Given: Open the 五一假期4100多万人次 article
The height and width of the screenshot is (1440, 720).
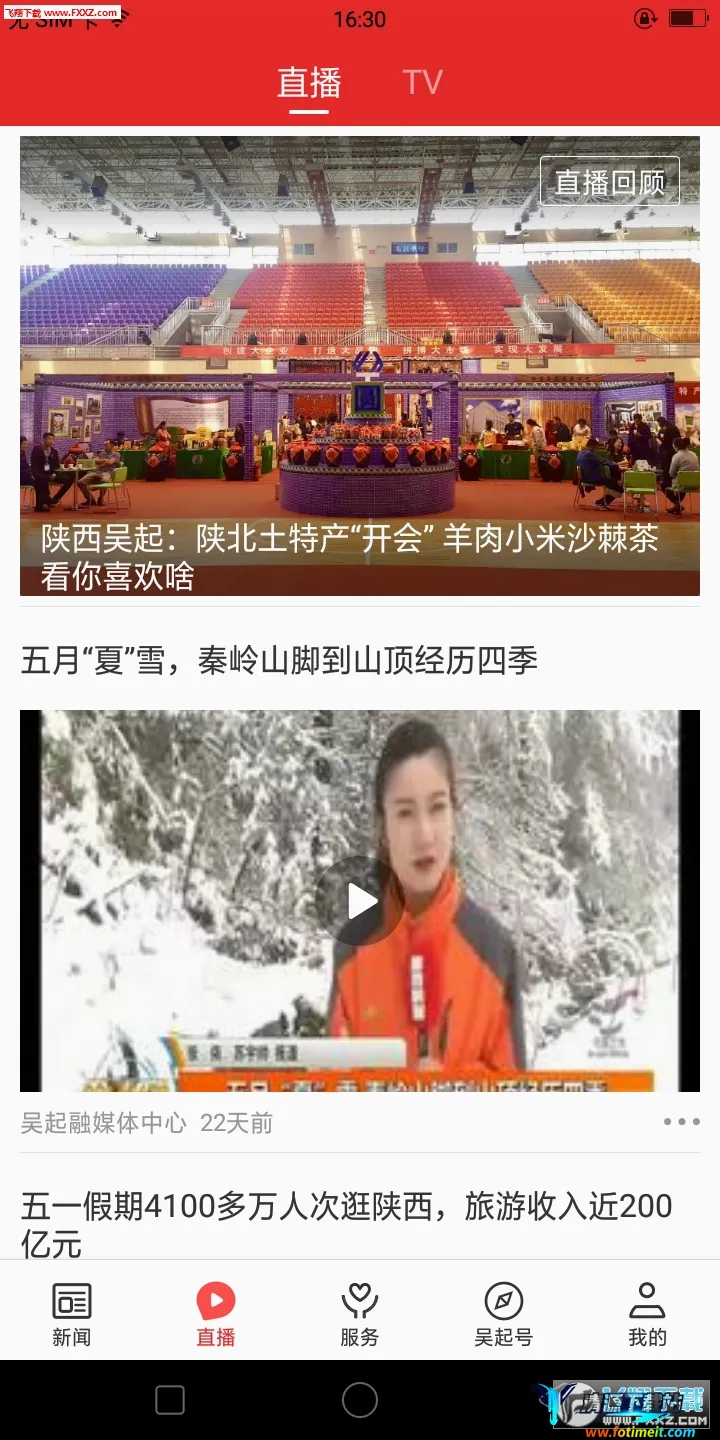Looking at the screenshot, I should [347, 1225].
